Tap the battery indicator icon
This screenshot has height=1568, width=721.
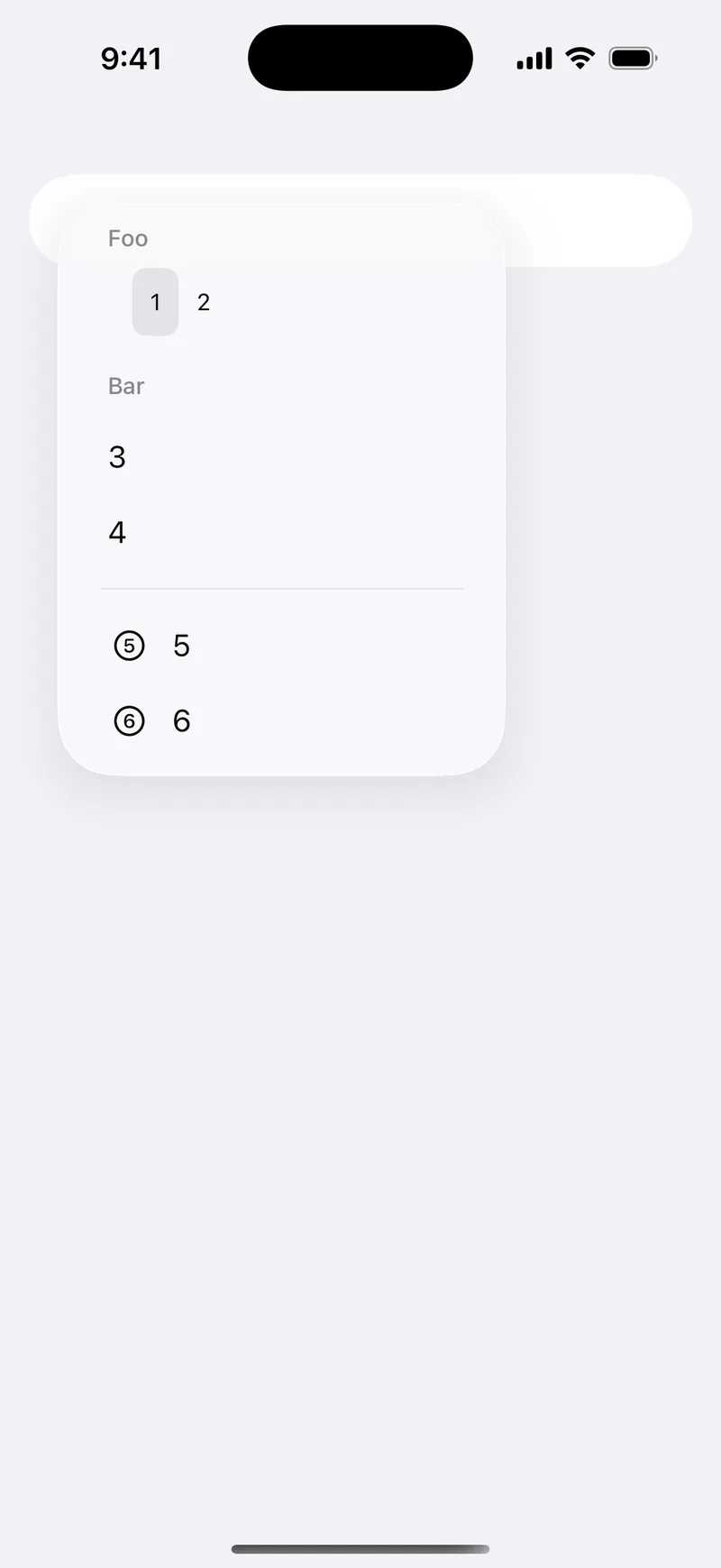coord(634,57)
